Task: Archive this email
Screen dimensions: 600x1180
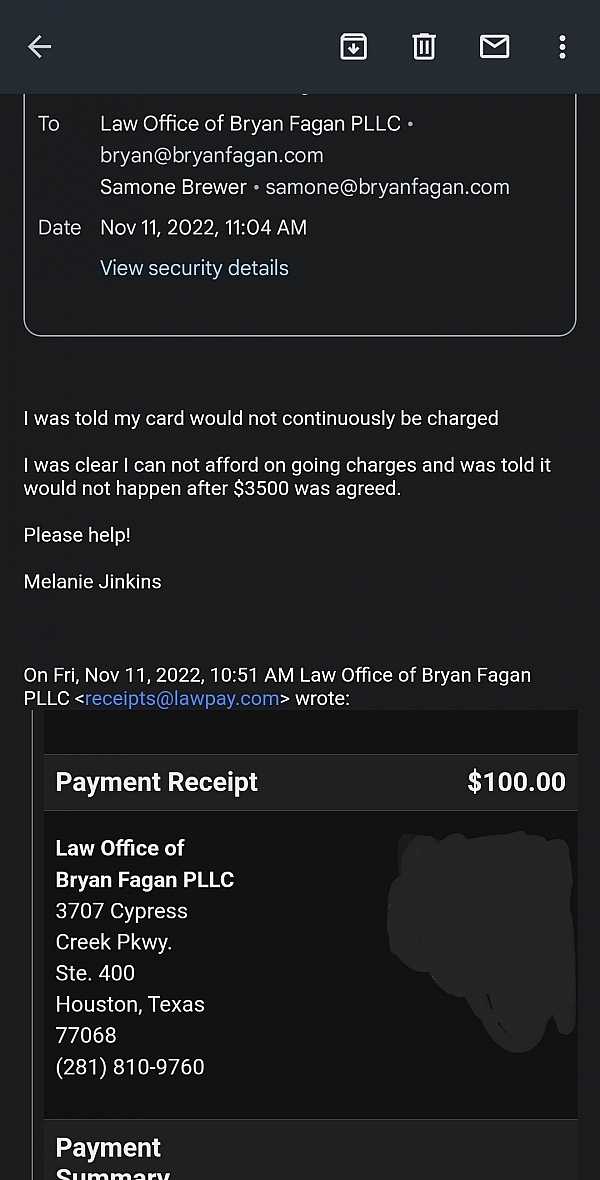Action: 353,47
